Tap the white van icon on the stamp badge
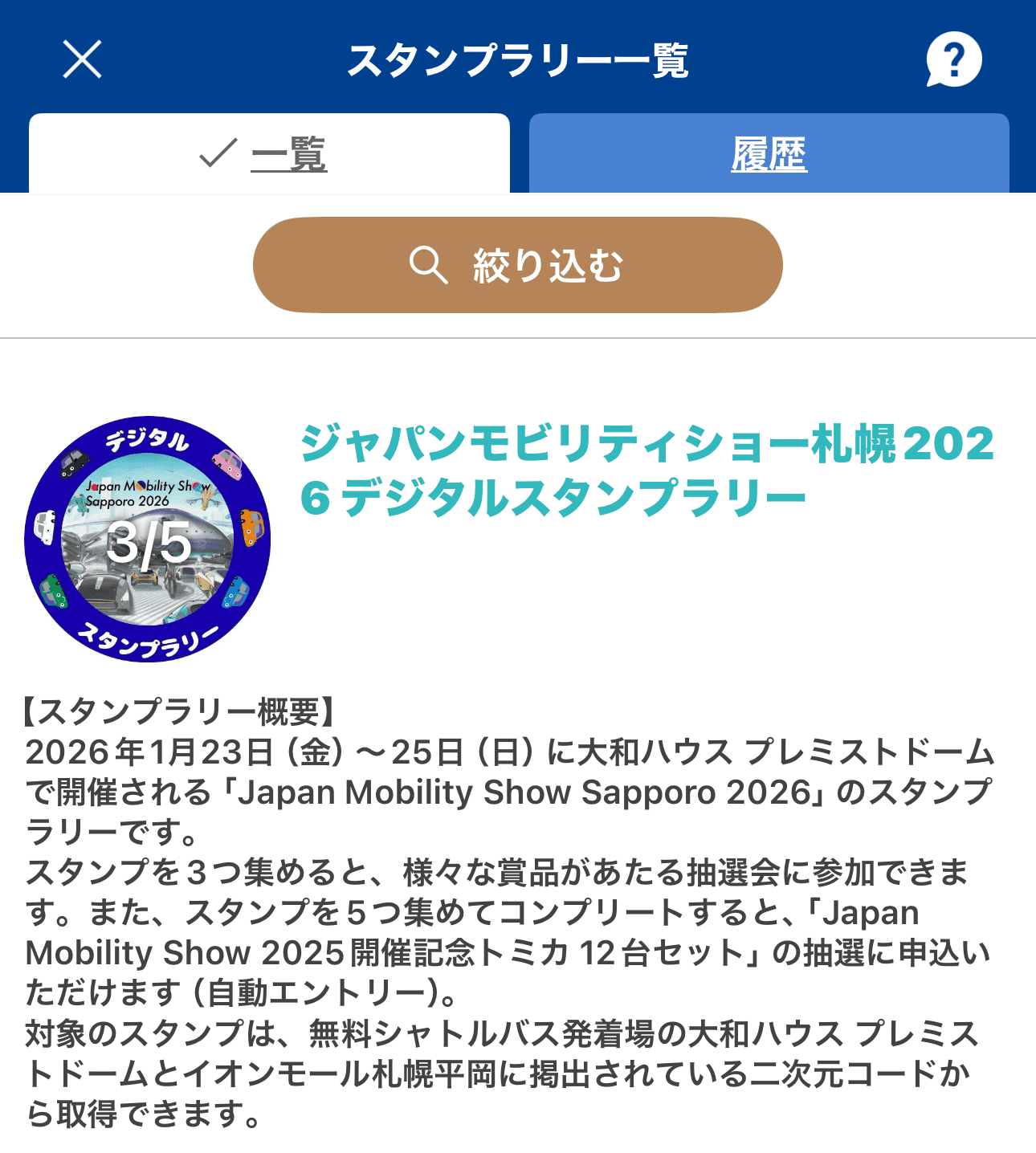The image size is (1036, 1153). coord(45,525)
